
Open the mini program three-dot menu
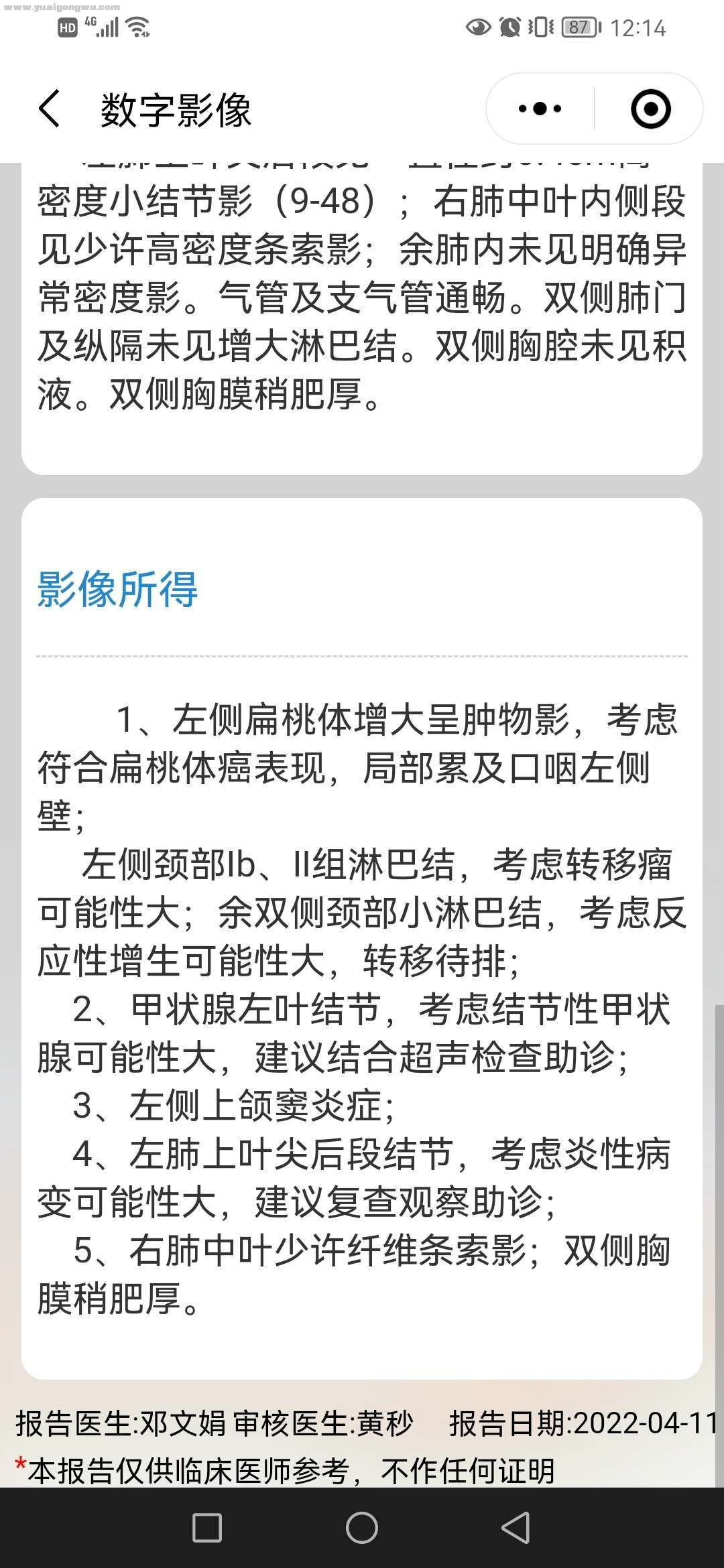click(540, 109)
